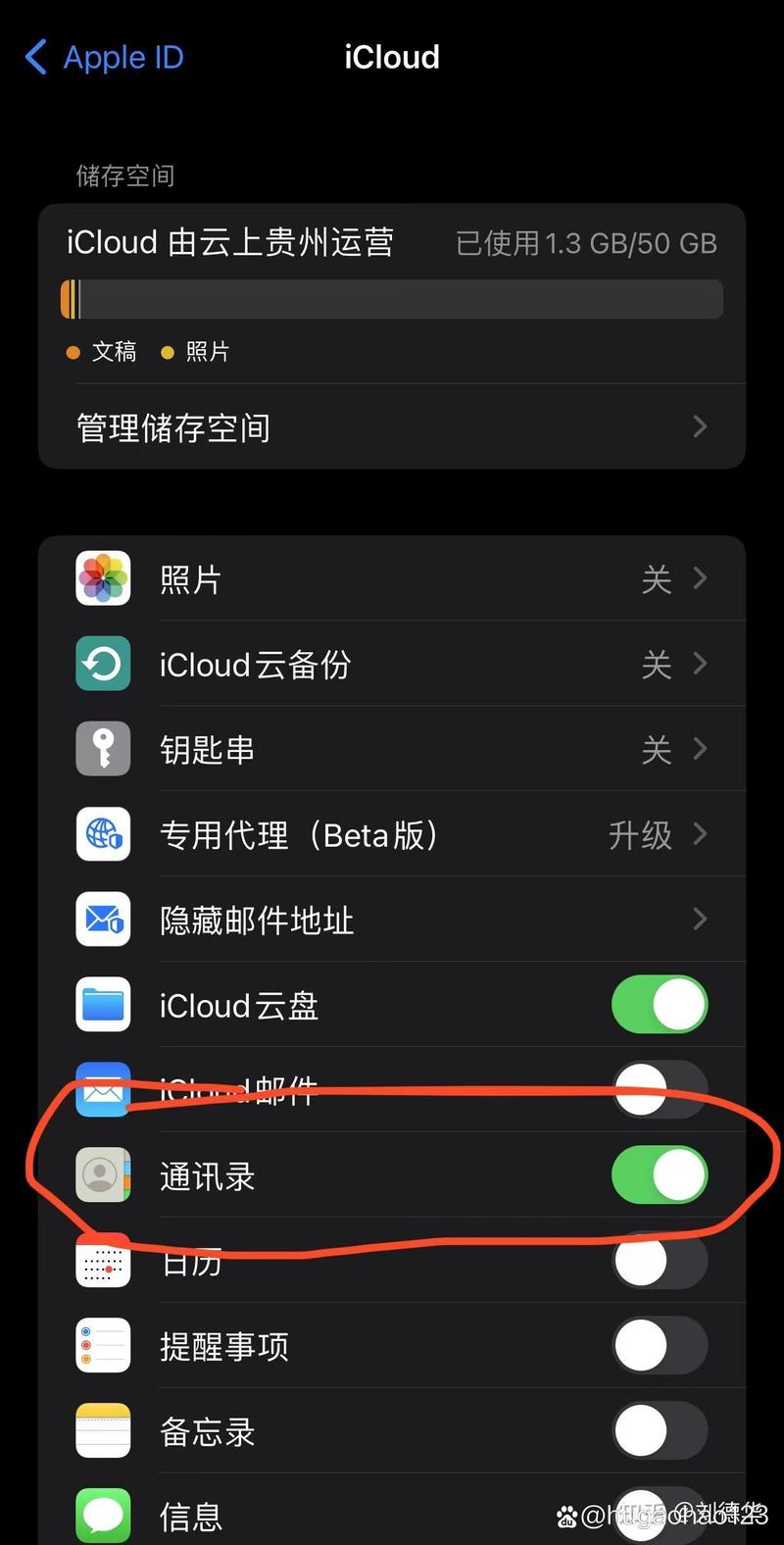
Task: Tap the iCloud Backup (iCloud云备份) icon
Action: pyautogui.click(x=102, y=664)
